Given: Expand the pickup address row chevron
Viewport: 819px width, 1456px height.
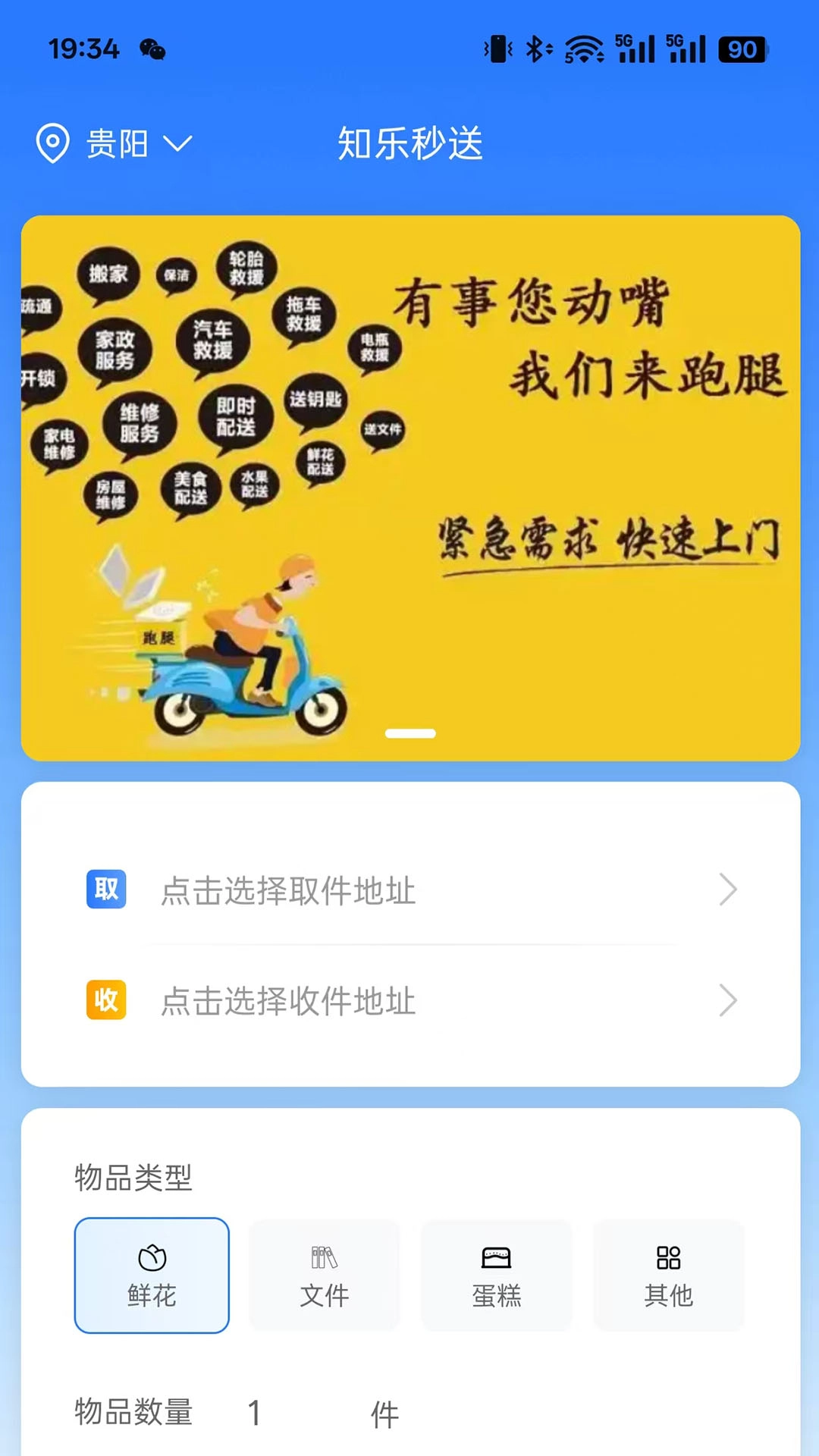Looking at the screenshot, I should point(727,890).
